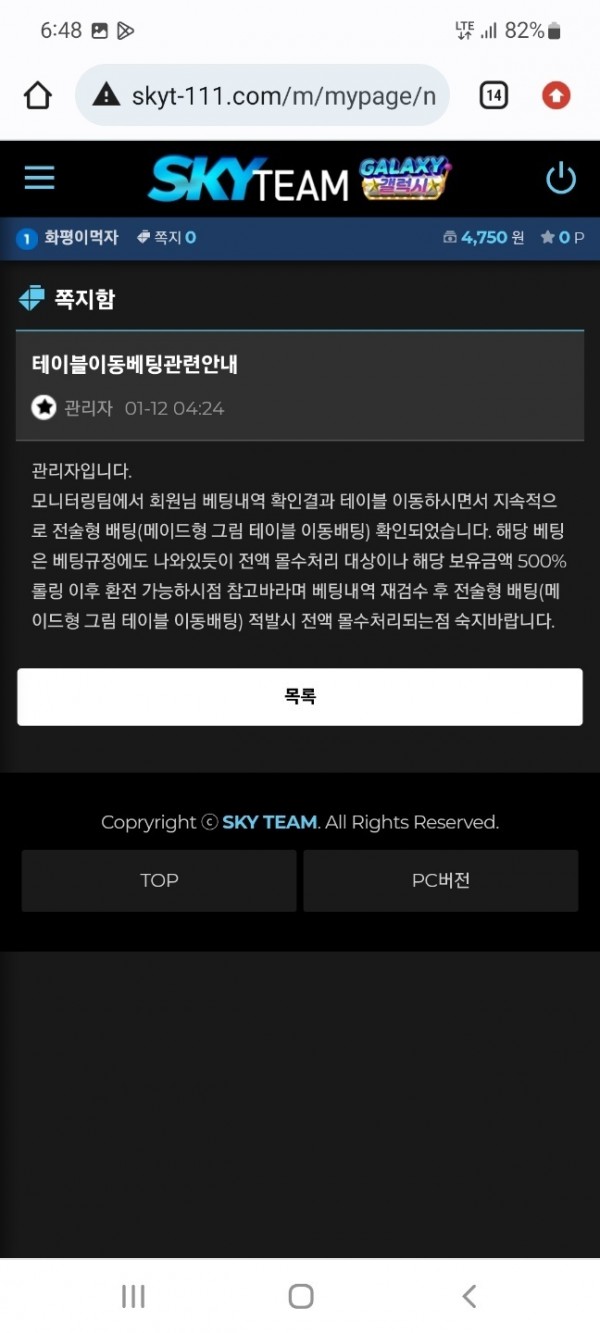
Task: Tap the 목록 list button
Action: point(300,697)
